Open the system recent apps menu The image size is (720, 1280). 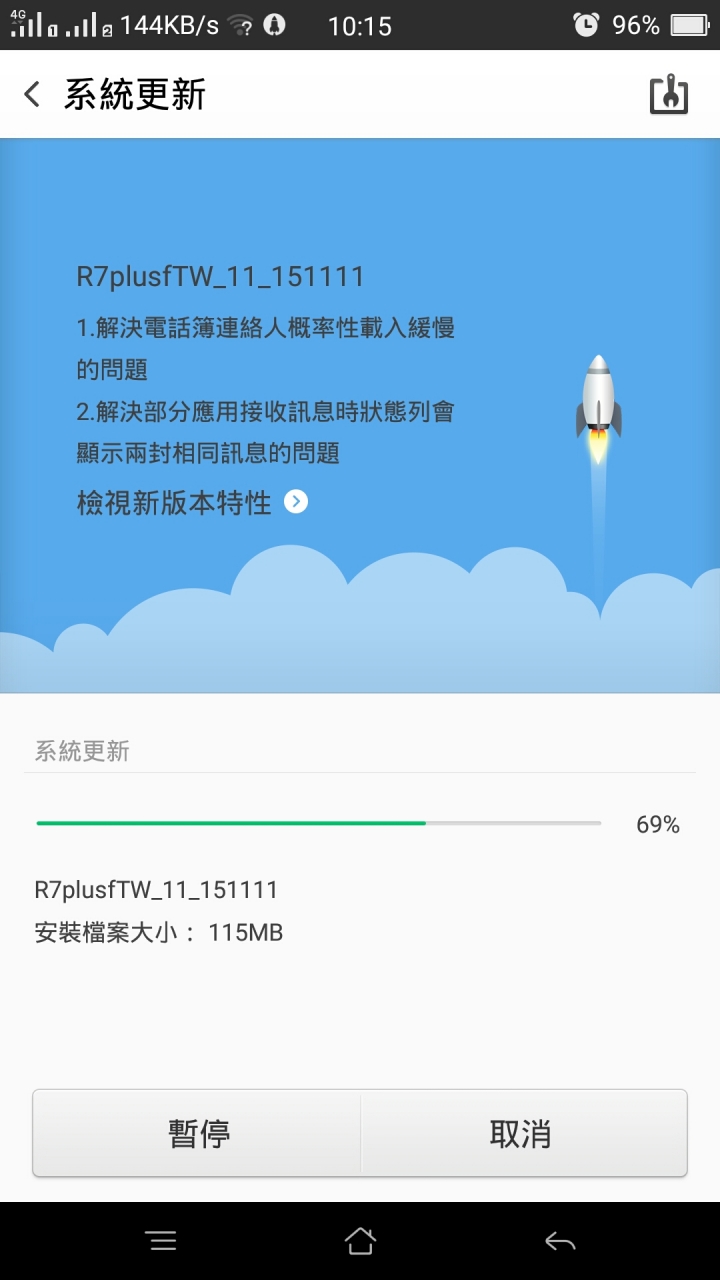[161, 1241]
